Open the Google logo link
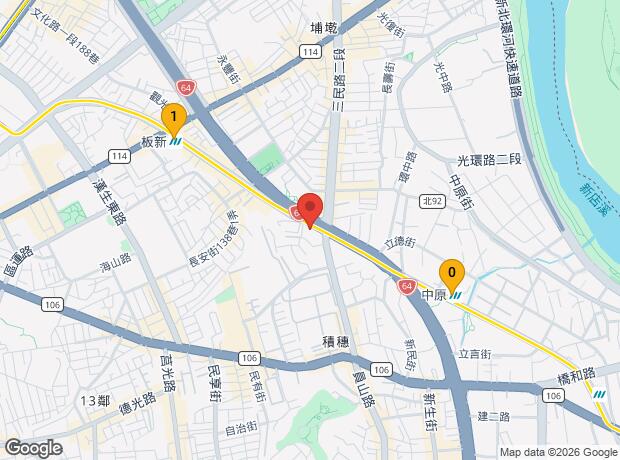 click(x=33, y=447)
